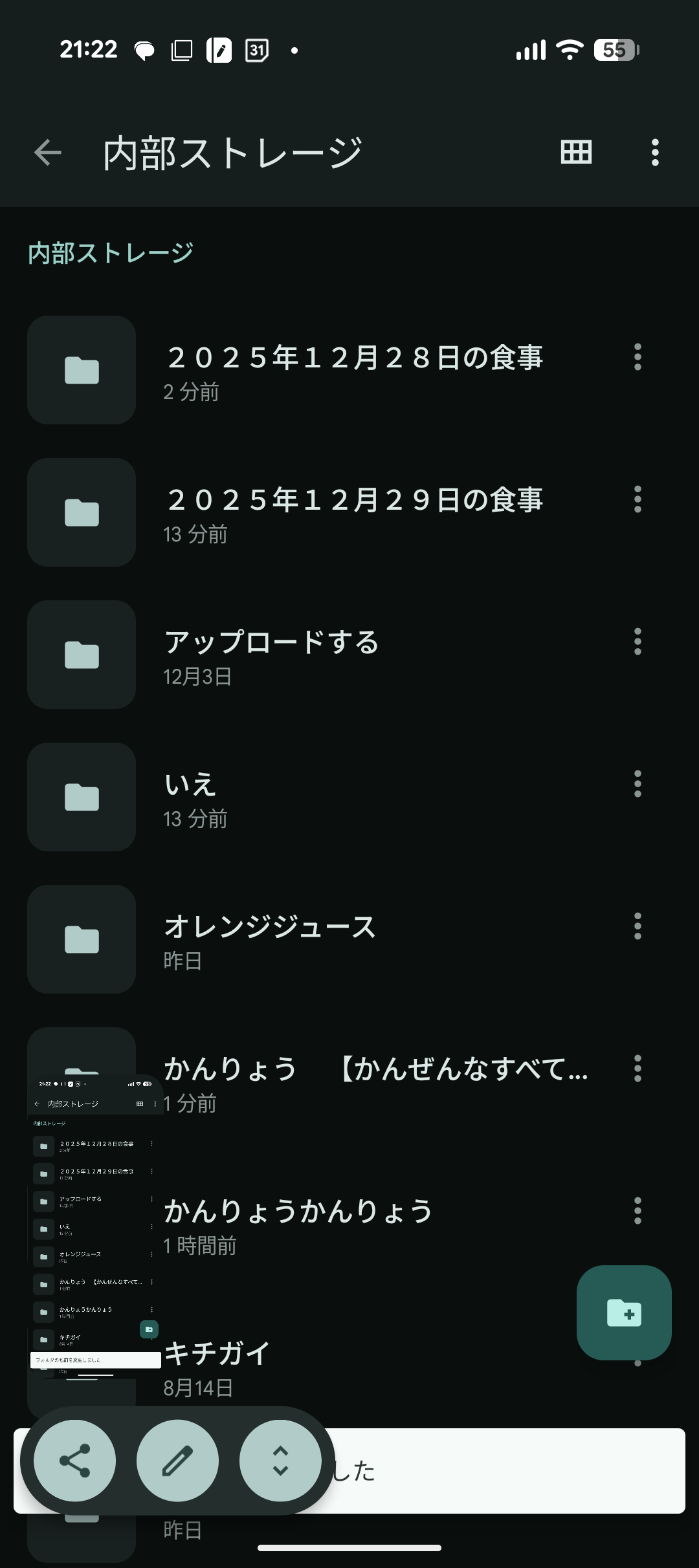Go back from 内部ストレージ
The image size is (699, 1568).
(47, 153)
